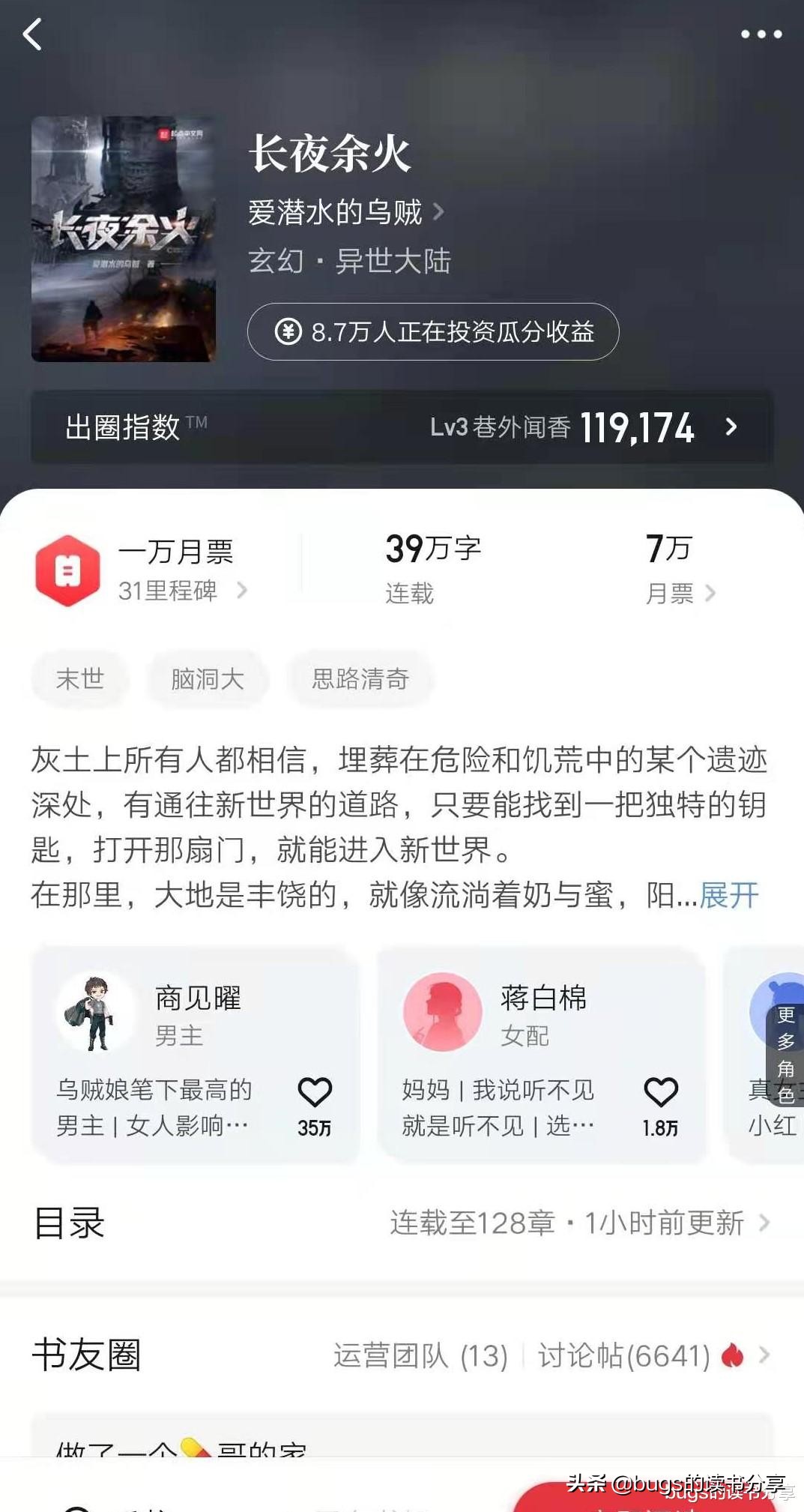This screenshot has width=804, height=1512.
Task: Expand the synopsis via 展开
Action: point(728,894)
